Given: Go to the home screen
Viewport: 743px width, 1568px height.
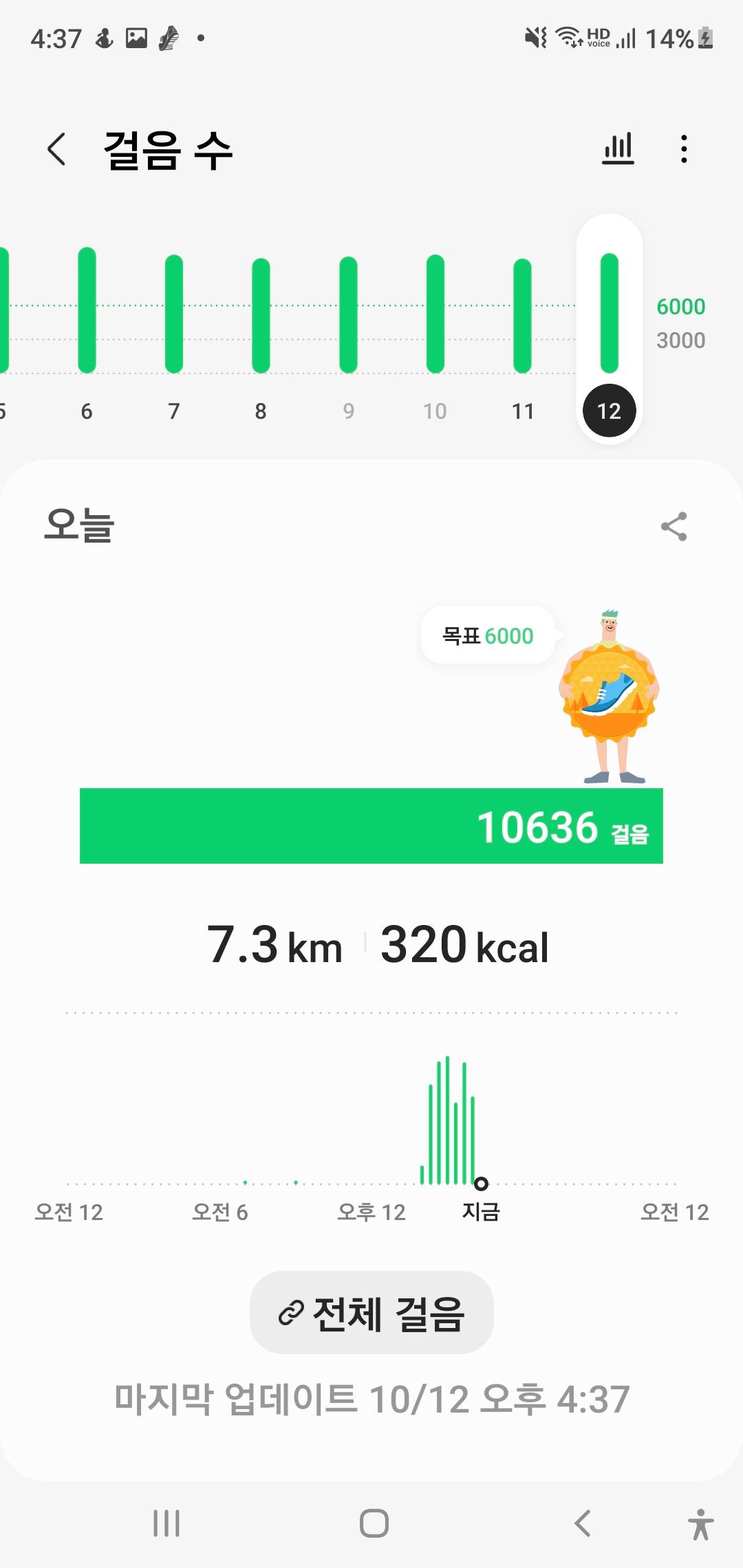Looking at the screenshot, I should pos(374,1523).
